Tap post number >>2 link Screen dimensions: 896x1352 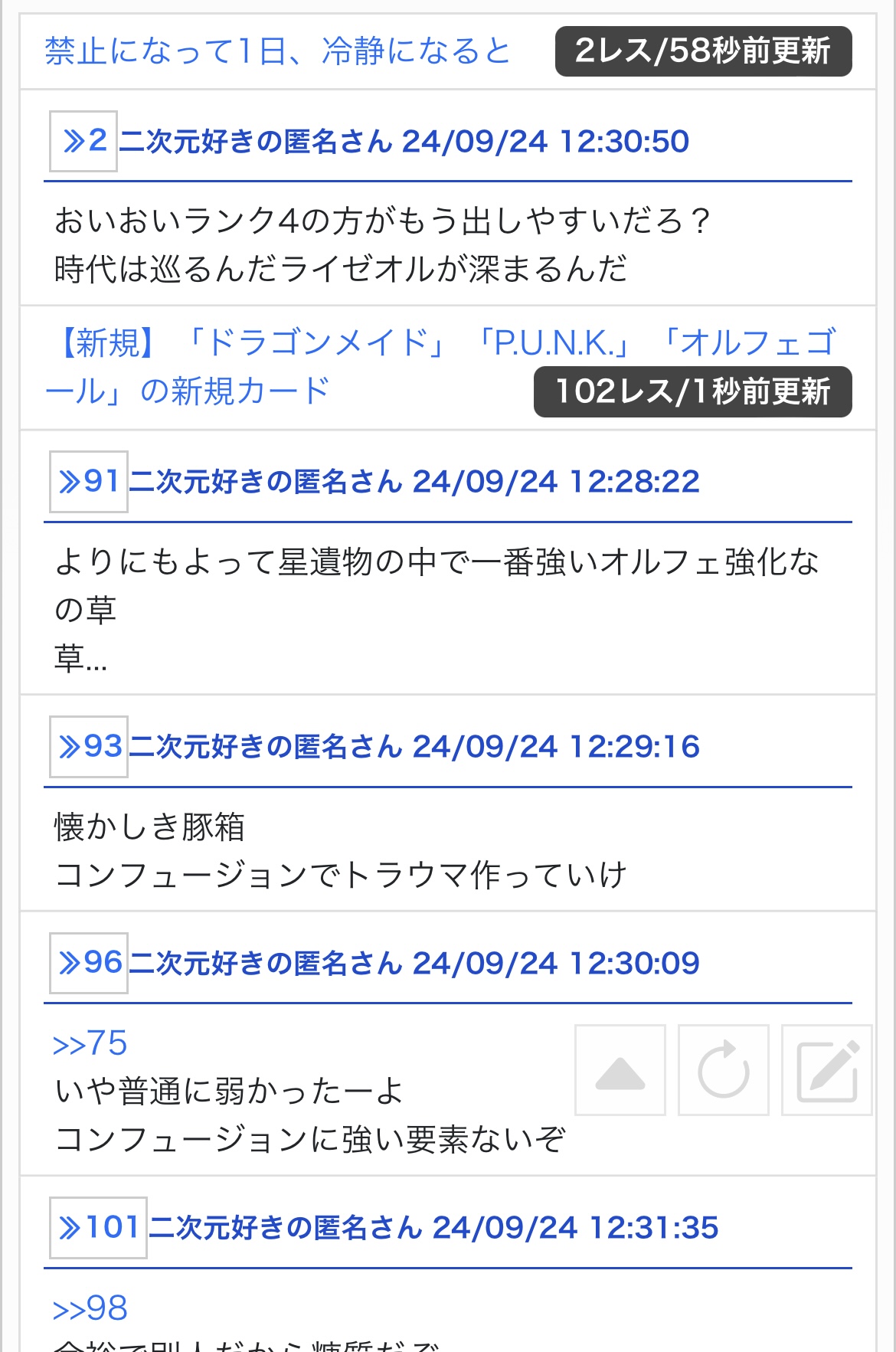point(83,141)
